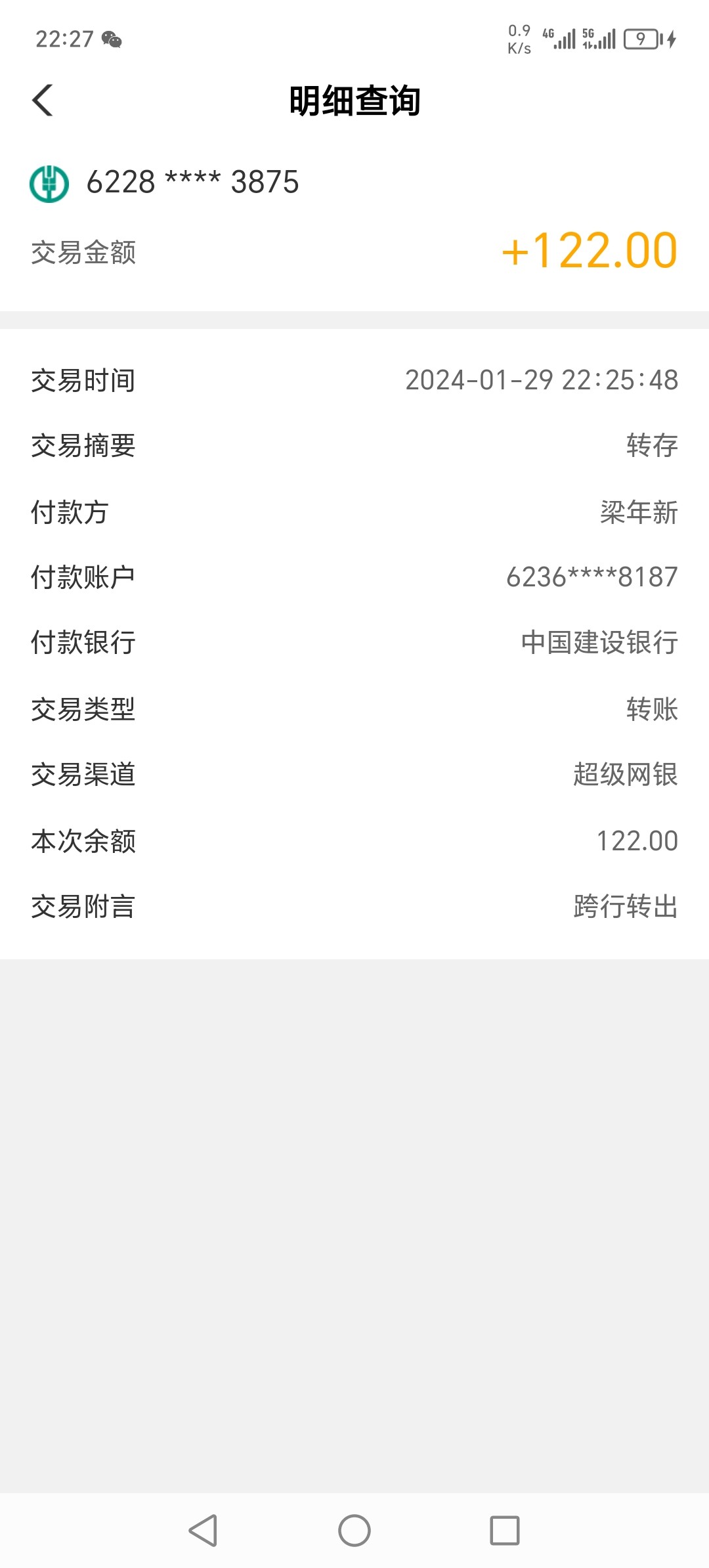Tap the system back button
The image size is (709, 1568).
[x=203, y=1531]
